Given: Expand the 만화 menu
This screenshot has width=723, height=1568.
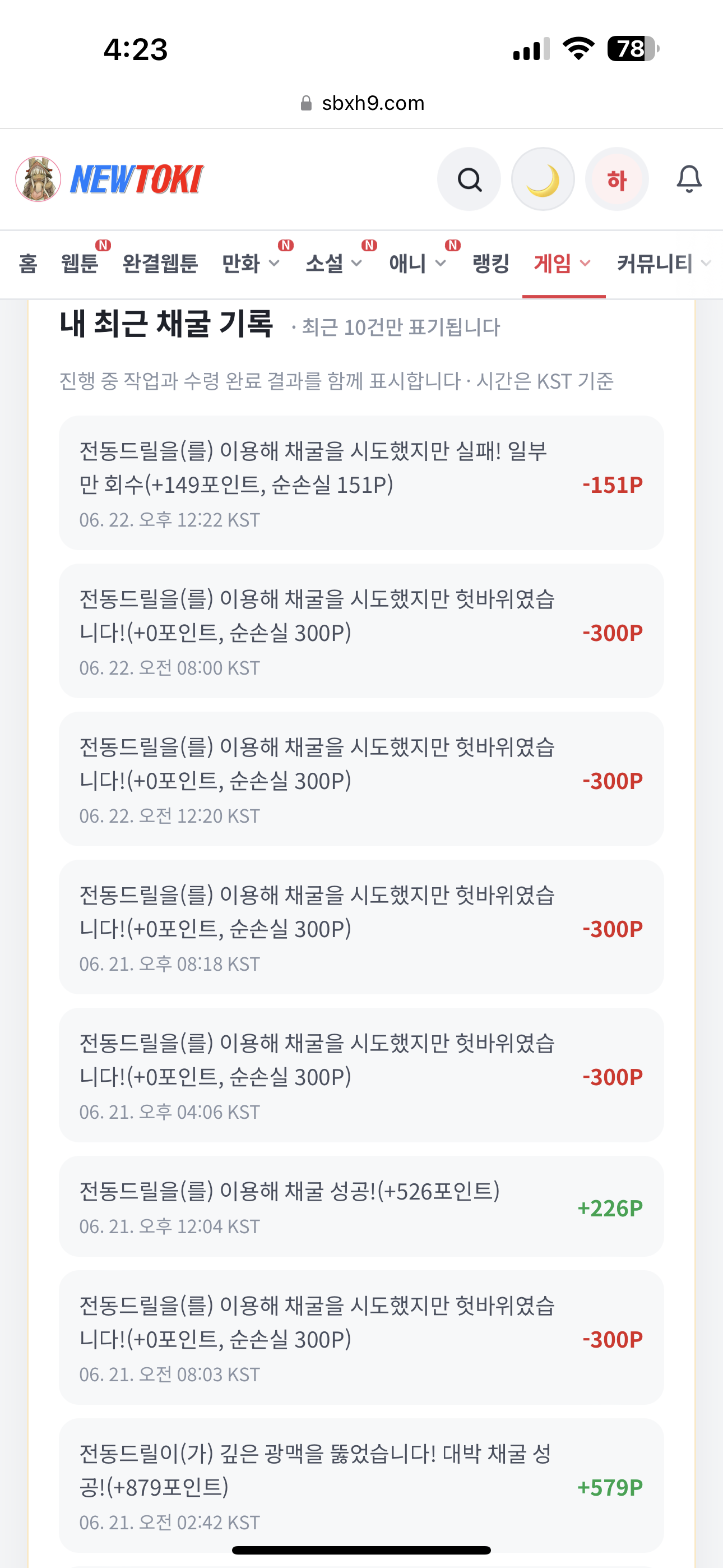Looking at the screenshot, I should (x=251, y=264).
